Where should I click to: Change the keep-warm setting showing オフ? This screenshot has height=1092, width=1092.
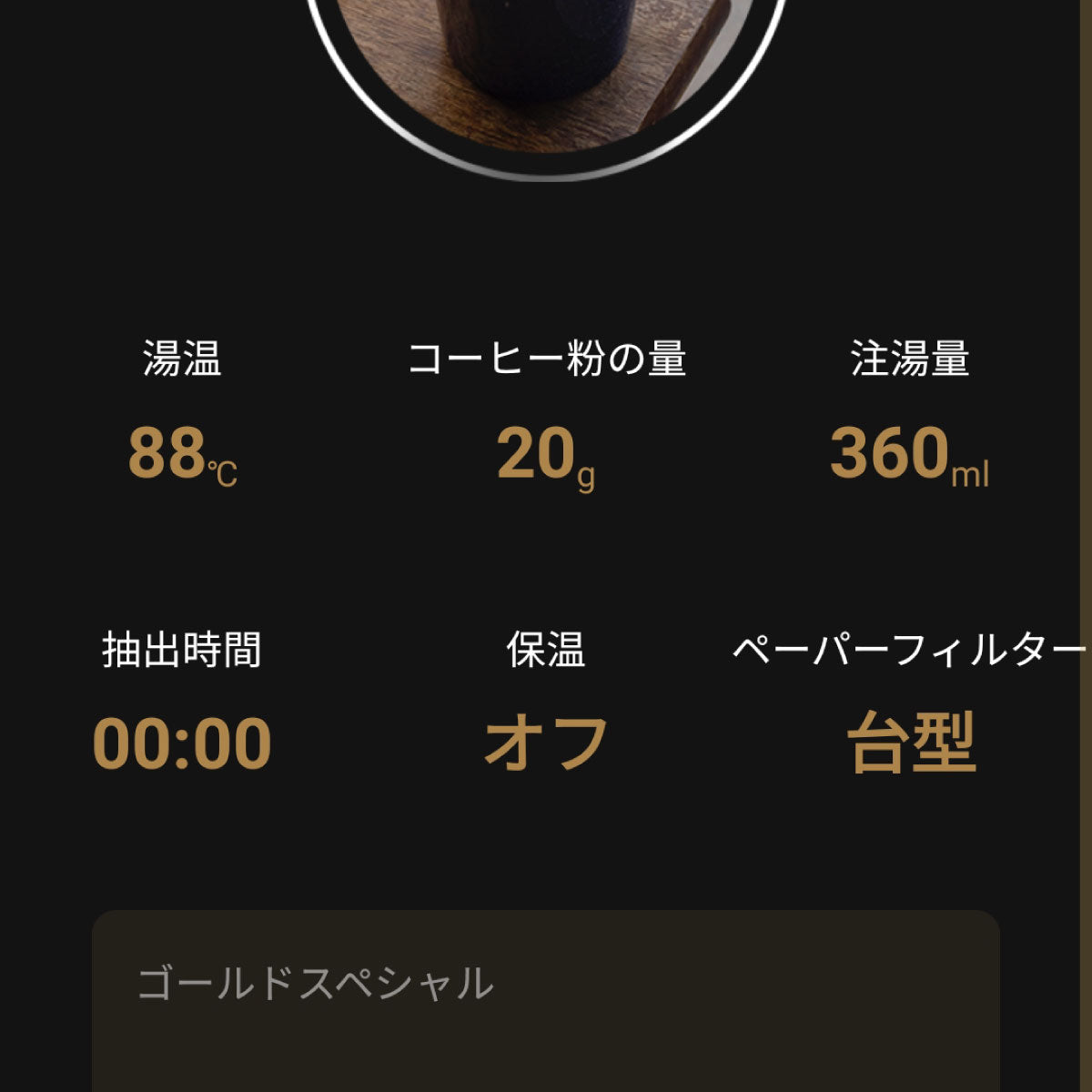pyautogui.click(x=546, y=743)
